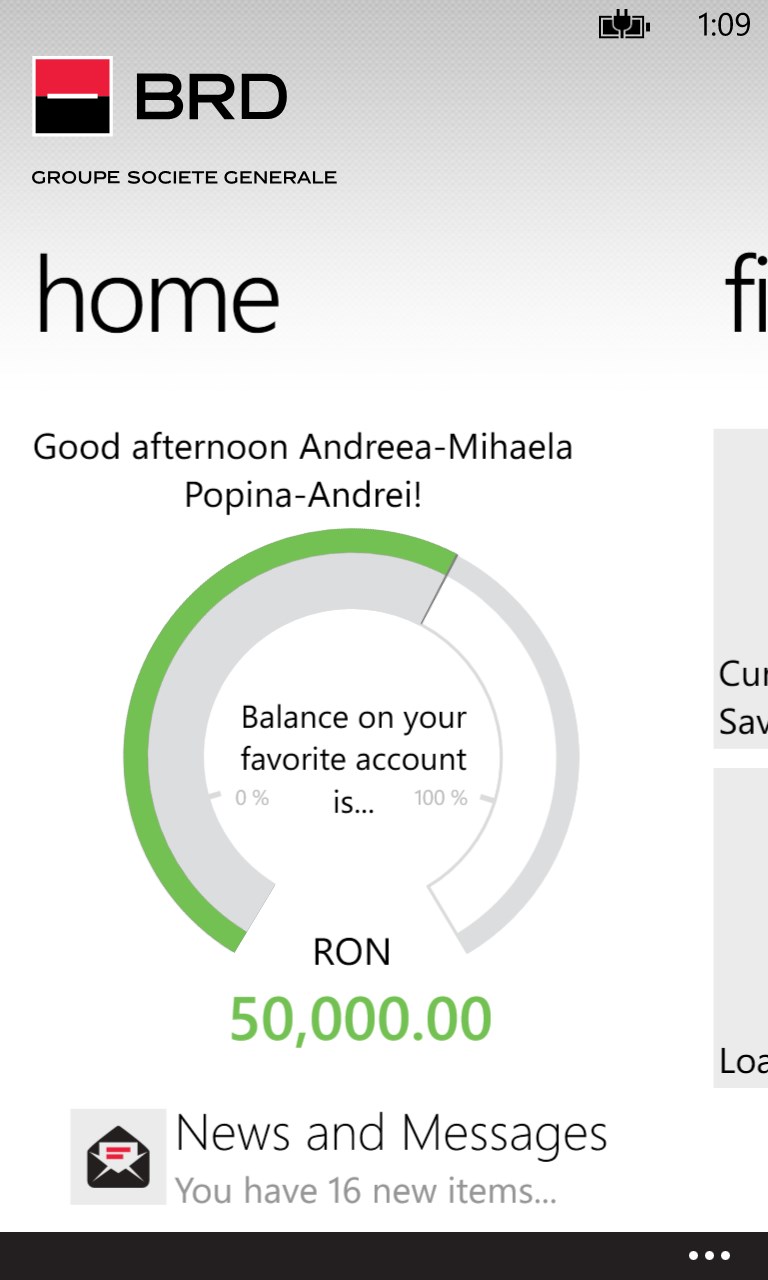Open the Loans tile
The width and height of the screenshot is (768, 1280).
[741, 928]
